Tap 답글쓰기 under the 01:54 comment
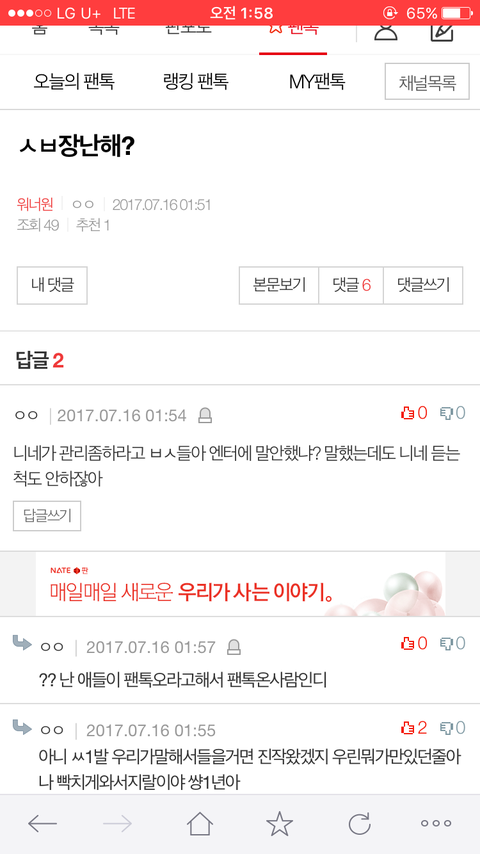This screenshot has width=480, height=854. point(47,516)
